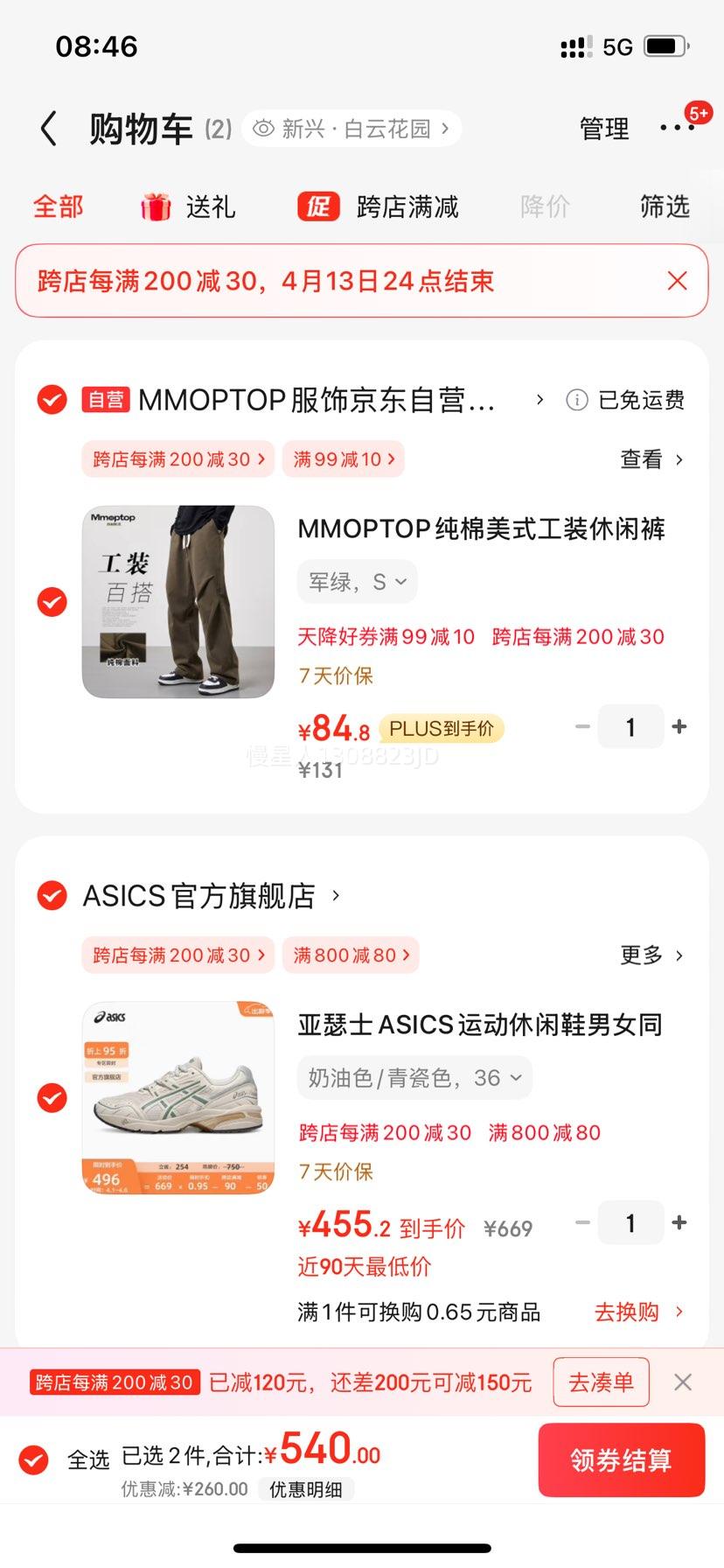Image resolution: width=724 pixels, height=1568 pixels.
Task: Open the more options ellipsis with 5+ badge
Action: click(678, 128)
